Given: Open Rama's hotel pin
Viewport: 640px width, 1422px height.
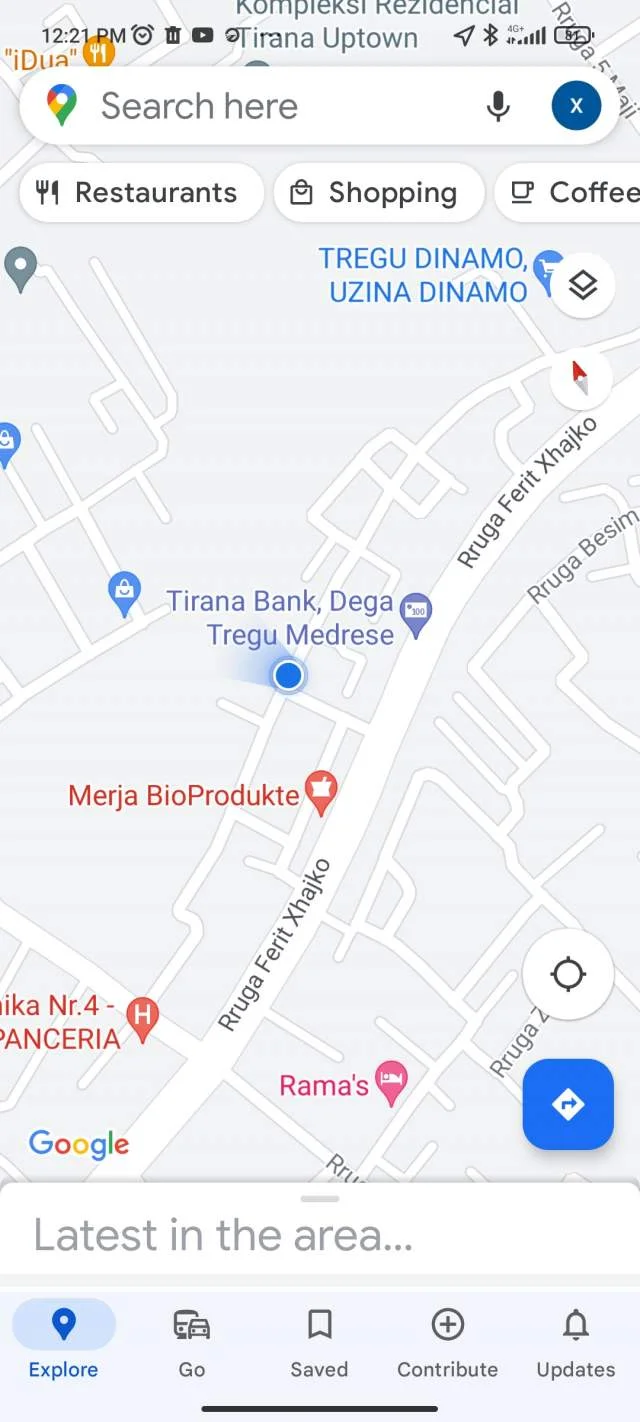Looking at the screenshot, I should 391,1082.
